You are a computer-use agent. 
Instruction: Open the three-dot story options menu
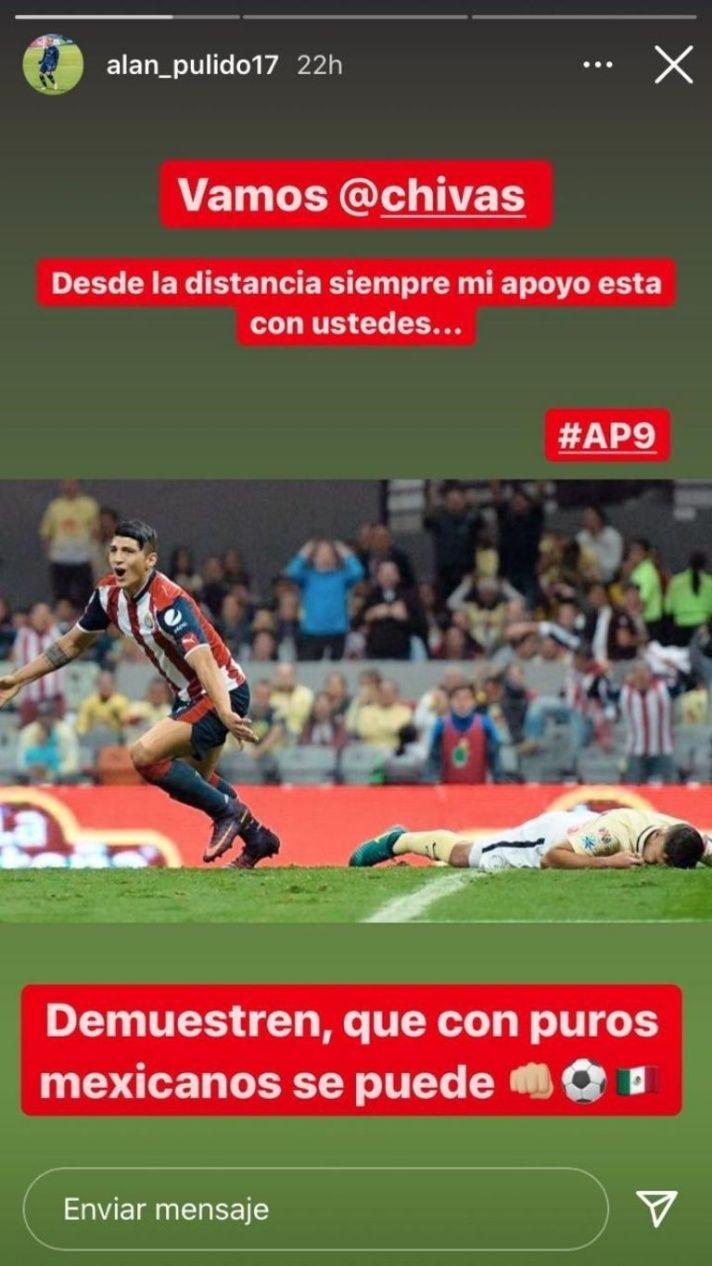point(597,66)
